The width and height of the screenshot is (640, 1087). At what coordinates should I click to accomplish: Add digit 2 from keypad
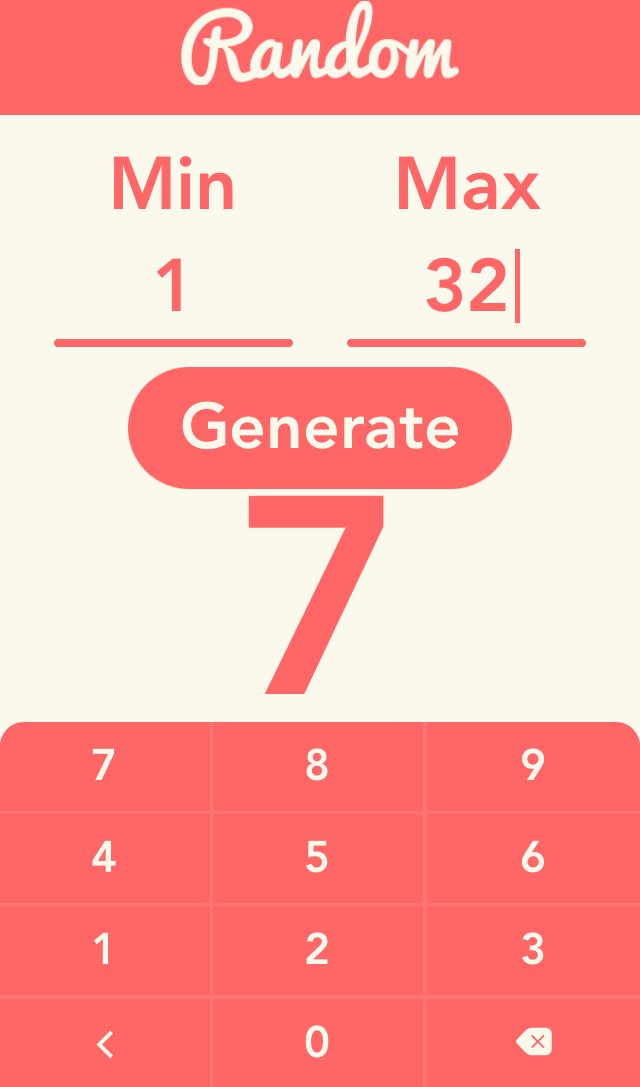[317, 950]
